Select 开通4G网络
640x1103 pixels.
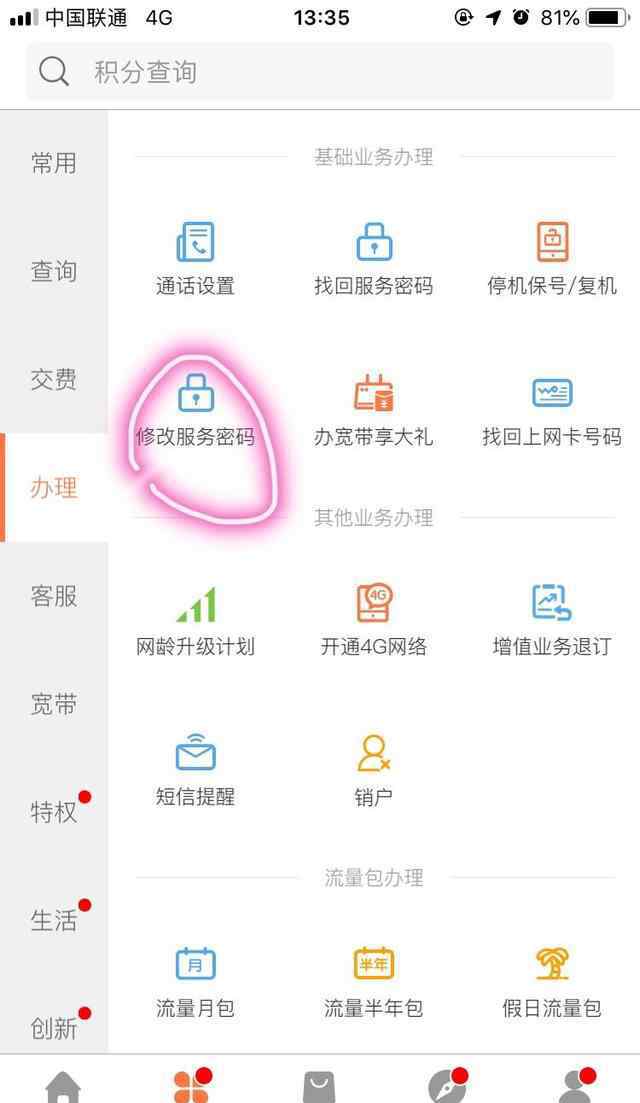click(x=374, y=620)
